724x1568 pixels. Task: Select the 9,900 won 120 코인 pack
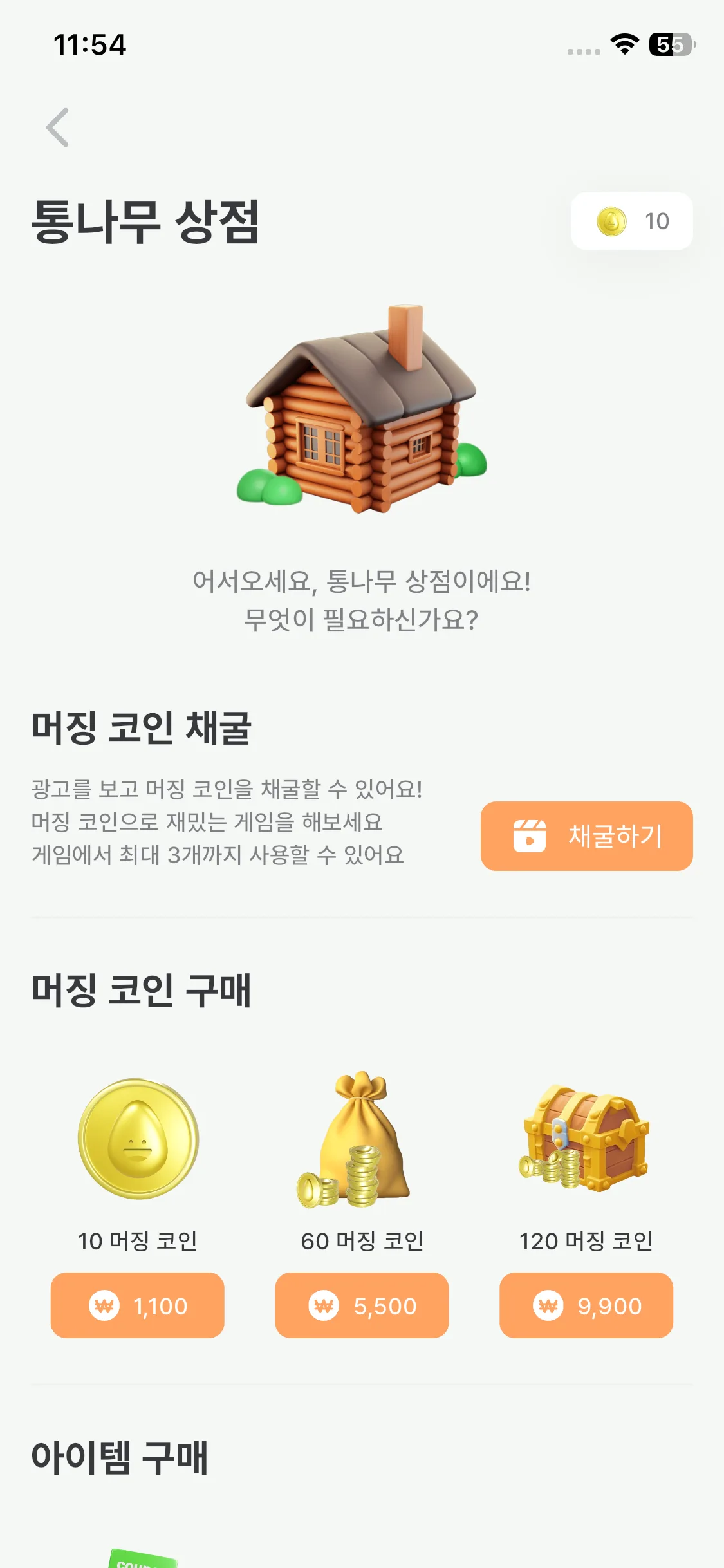pos(586,1305)
